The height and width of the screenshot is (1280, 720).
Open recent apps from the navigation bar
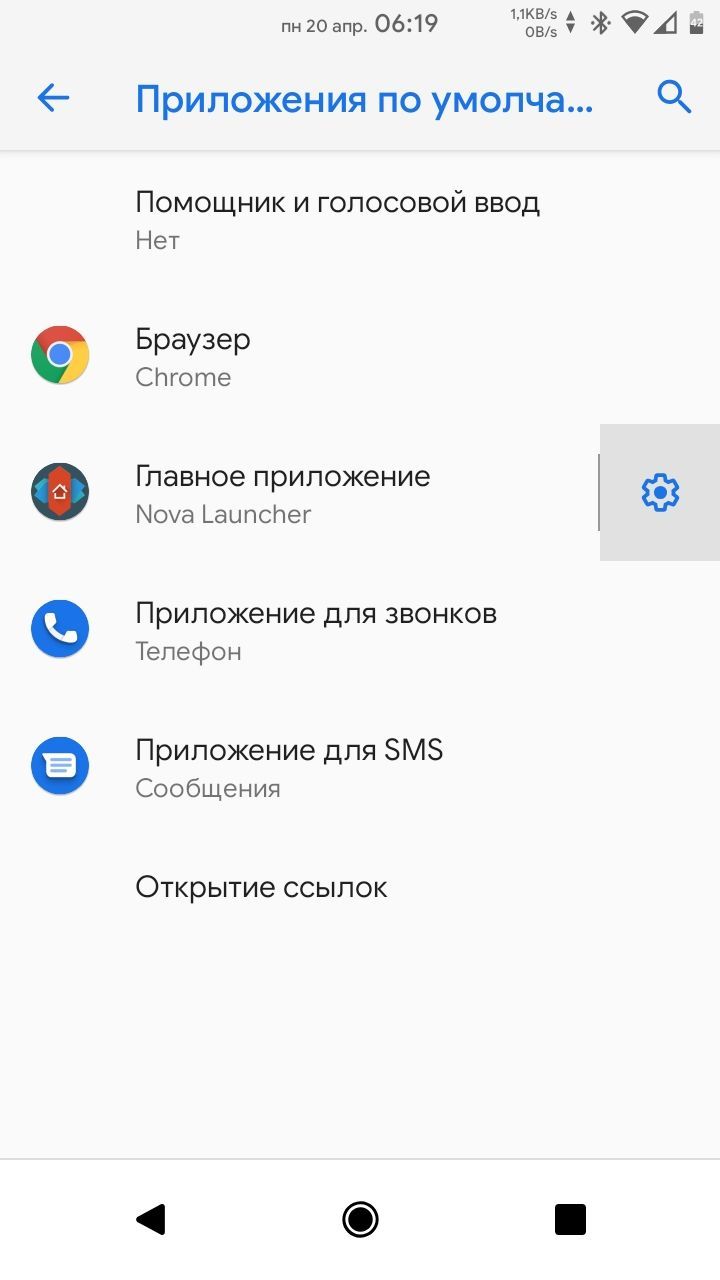click(570, 1219)
